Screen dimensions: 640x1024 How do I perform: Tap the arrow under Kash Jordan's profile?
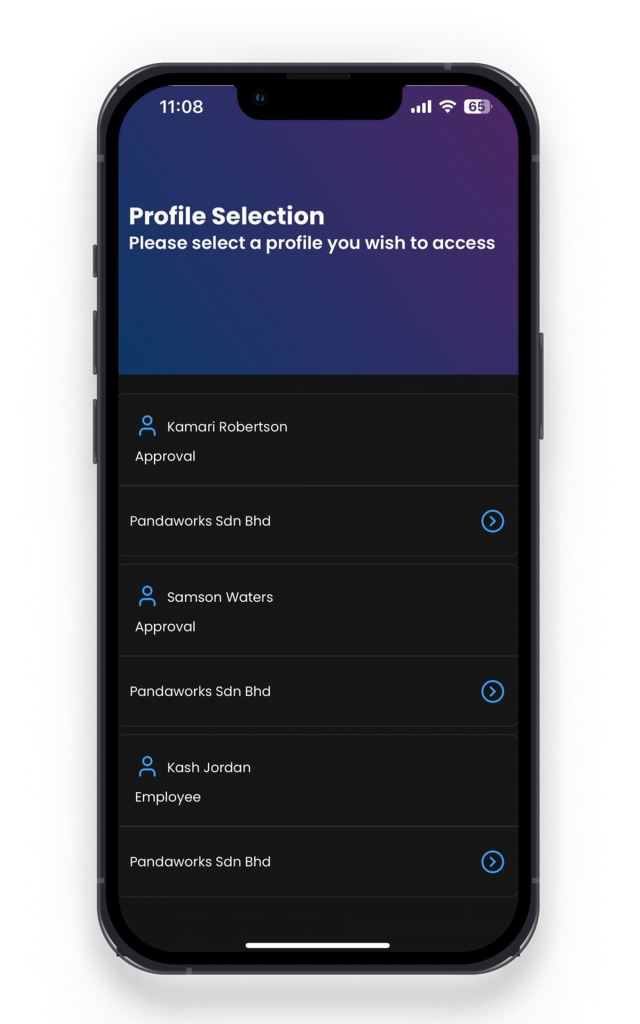492,862
